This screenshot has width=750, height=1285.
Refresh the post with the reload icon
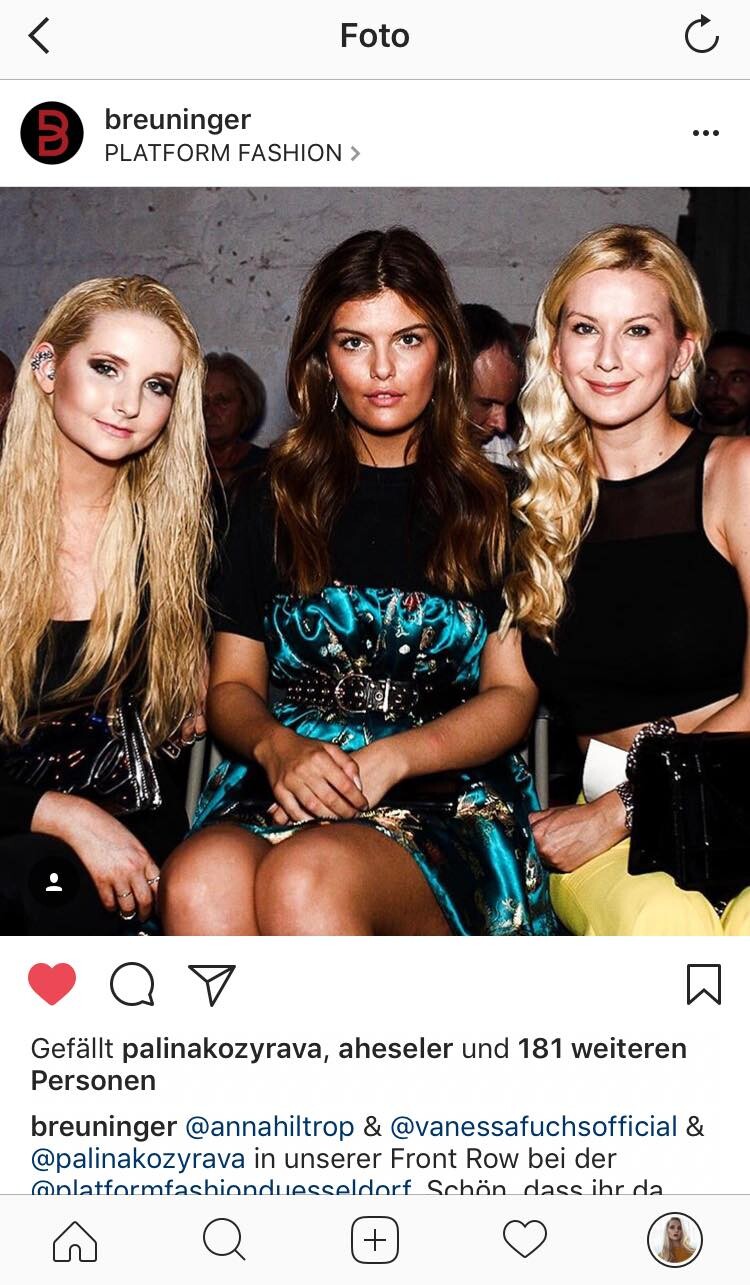pyautogui.click(x=701, y=35)
